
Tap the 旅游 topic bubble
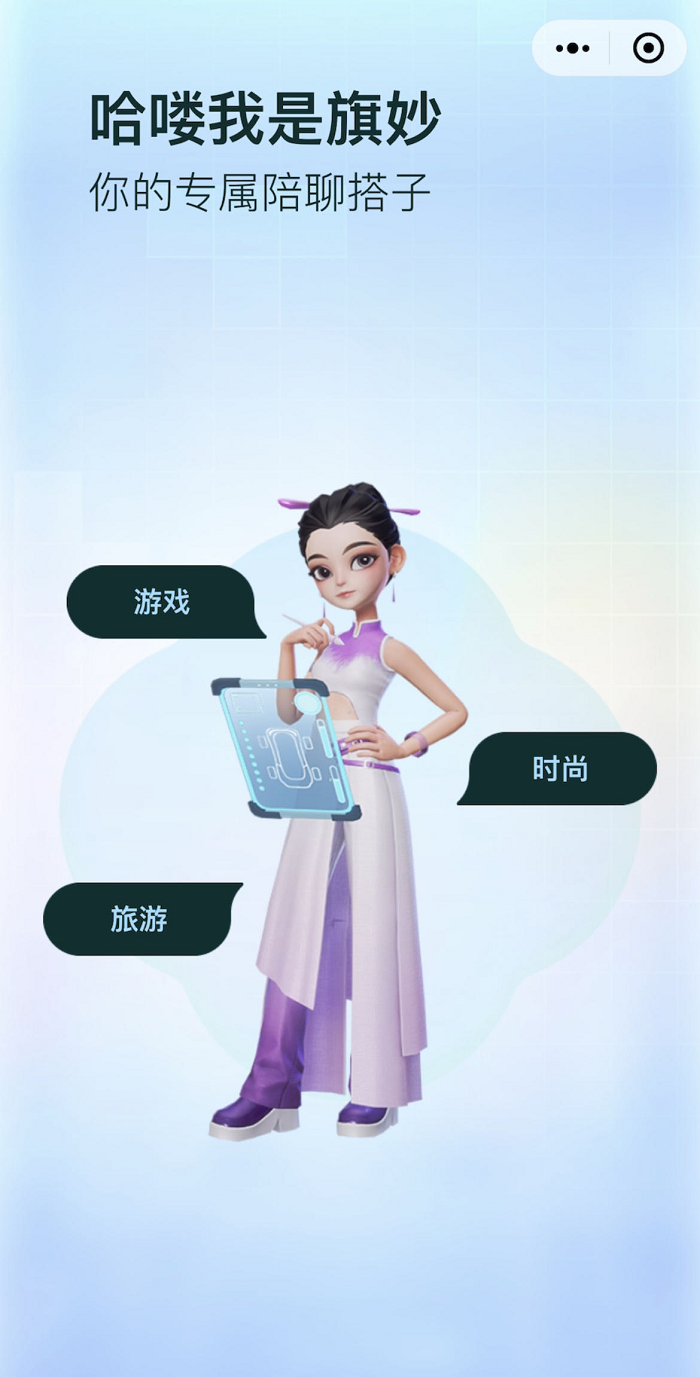tap(139, 919)
